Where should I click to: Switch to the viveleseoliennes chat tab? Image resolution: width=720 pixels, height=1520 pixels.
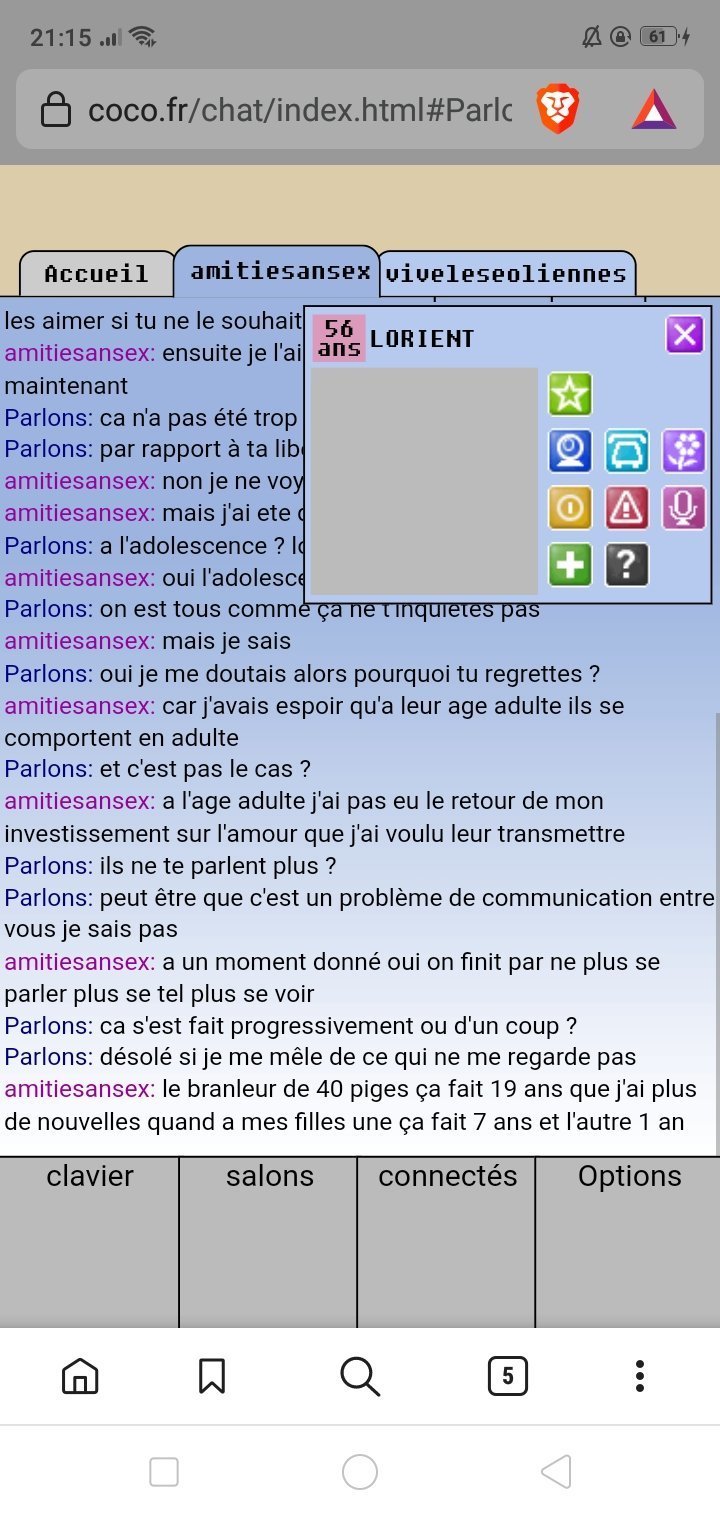(x=506, y=274)
